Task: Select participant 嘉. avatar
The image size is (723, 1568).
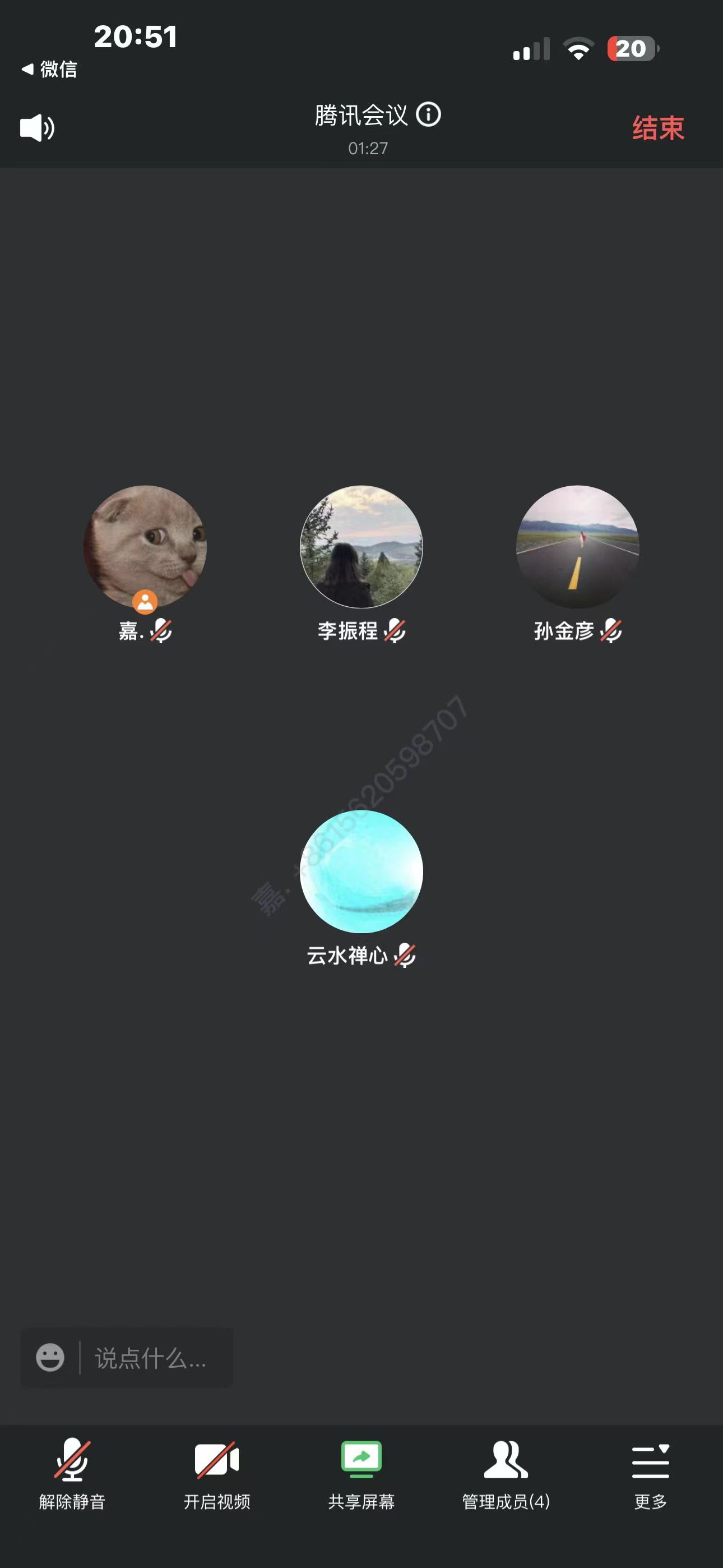Action: (145, 546)
